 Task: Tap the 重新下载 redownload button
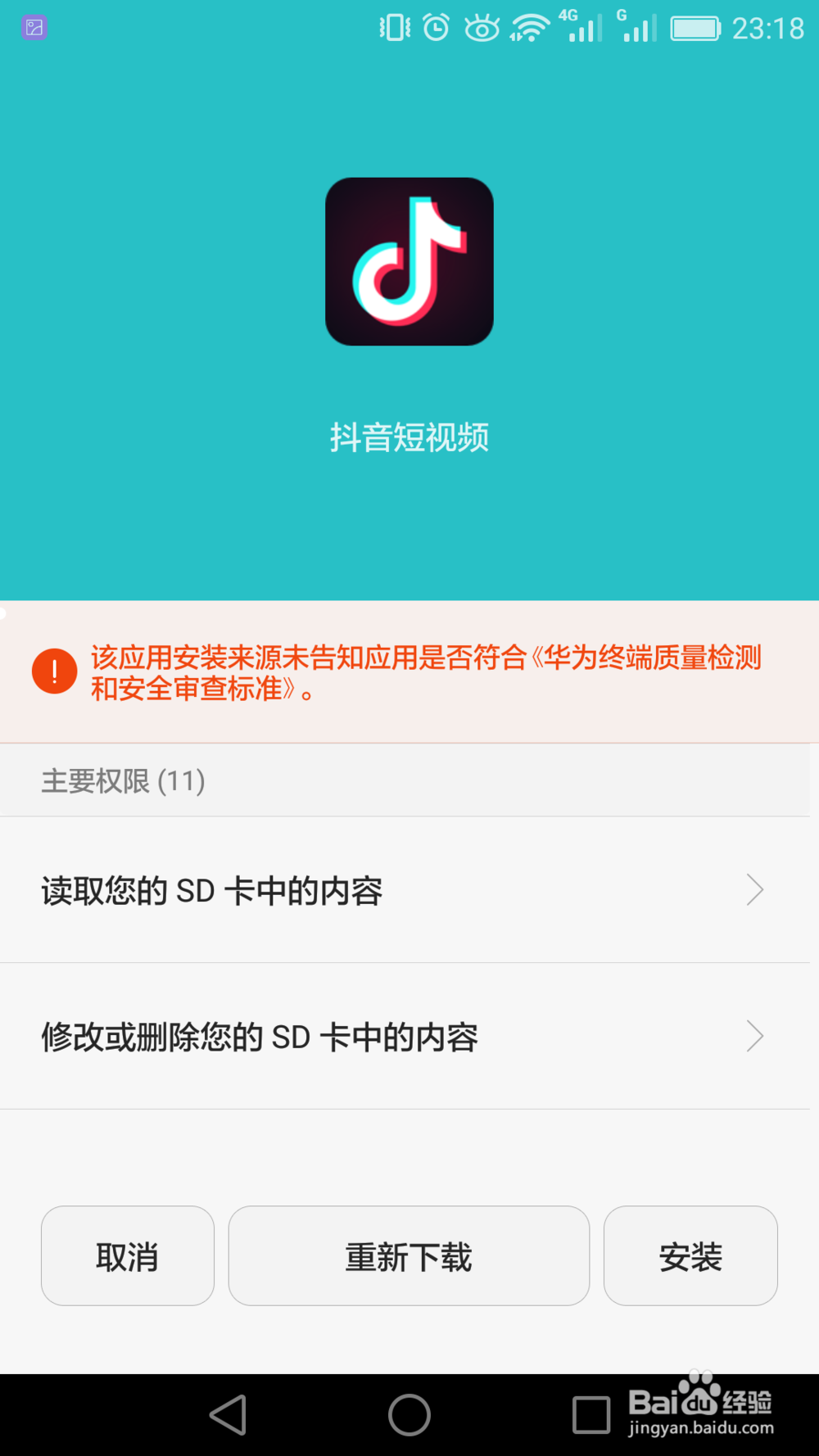pyautogui.click(x=409, y=1255)
